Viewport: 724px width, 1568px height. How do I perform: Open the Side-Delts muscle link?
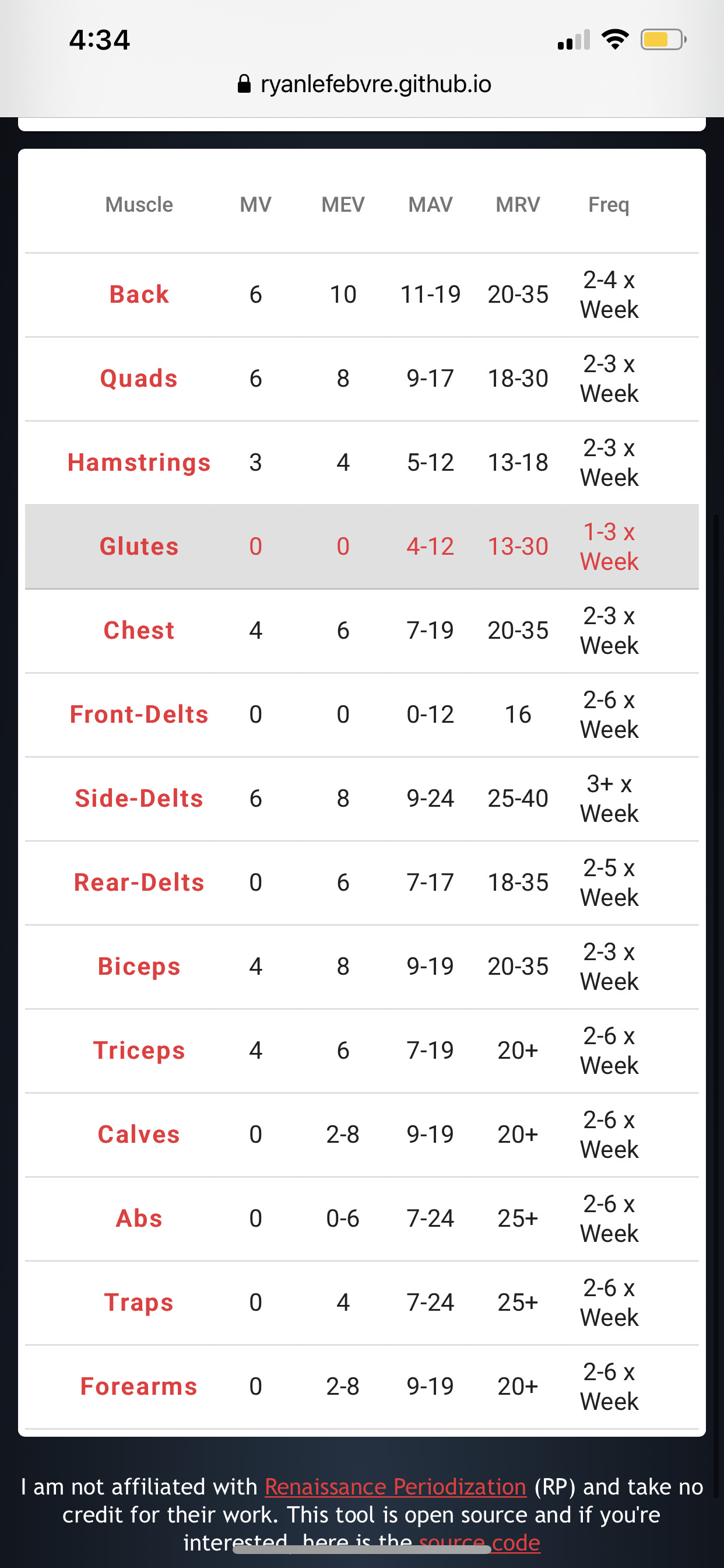coord(139,799)
